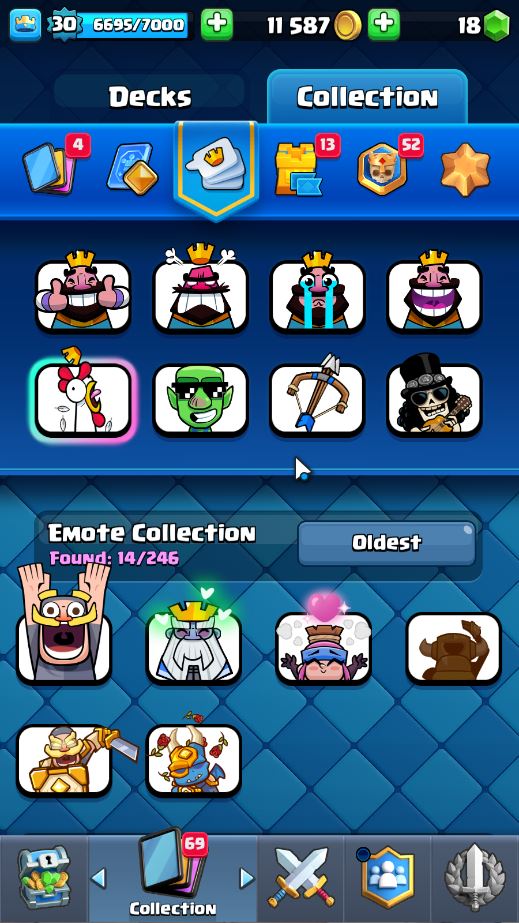Add more gold with the plus button
The height and width of the screenshot is (923, 519).
pos(384,25)
